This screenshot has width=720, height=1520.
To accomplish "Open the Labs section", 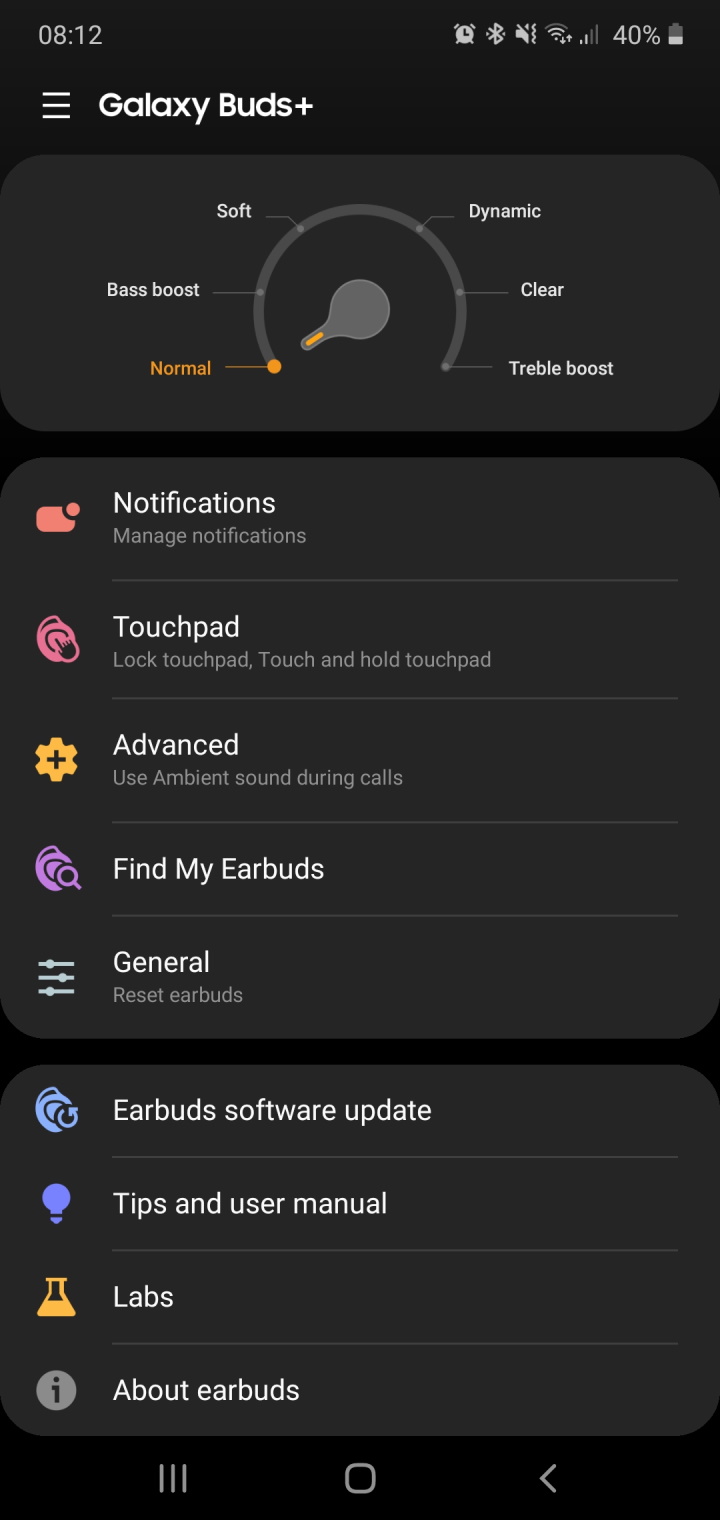I will pyautogui.click(x=360, y=1297).
